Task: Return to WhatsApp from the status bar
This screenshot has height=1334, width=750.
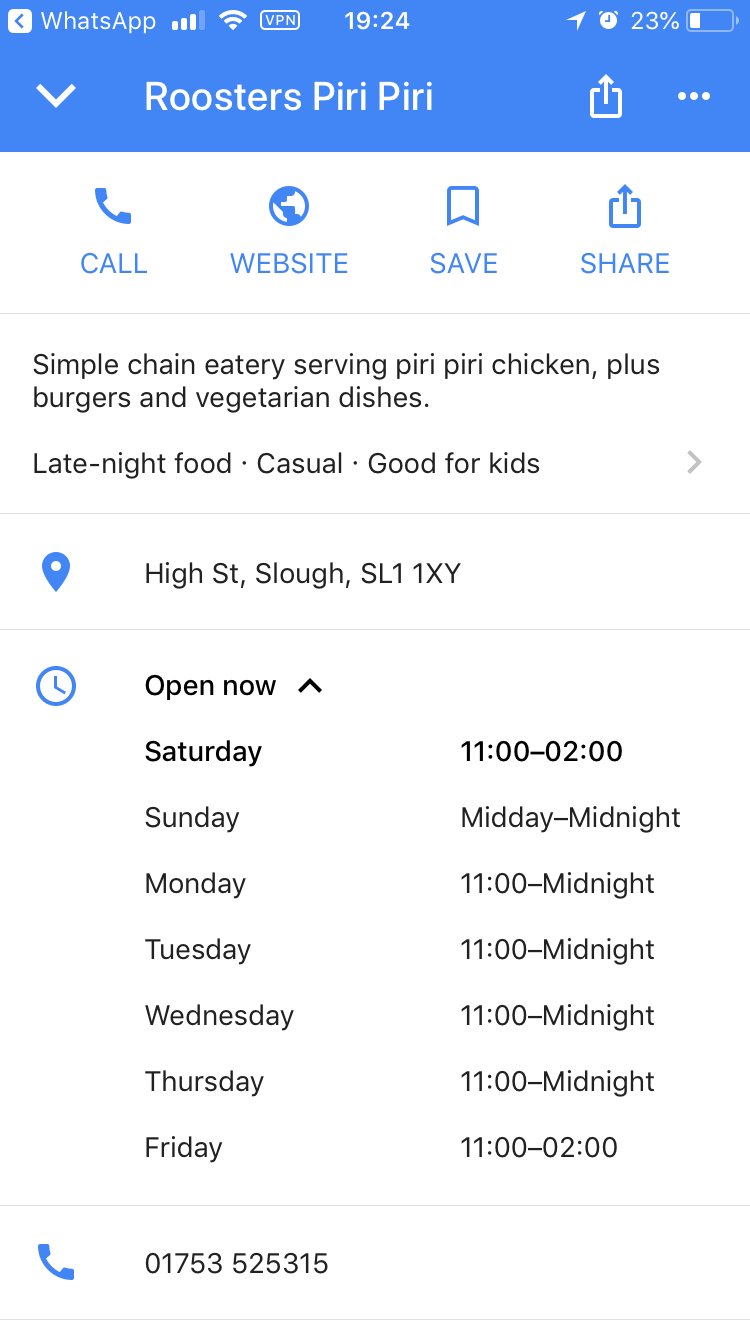Action: (83, 21)
